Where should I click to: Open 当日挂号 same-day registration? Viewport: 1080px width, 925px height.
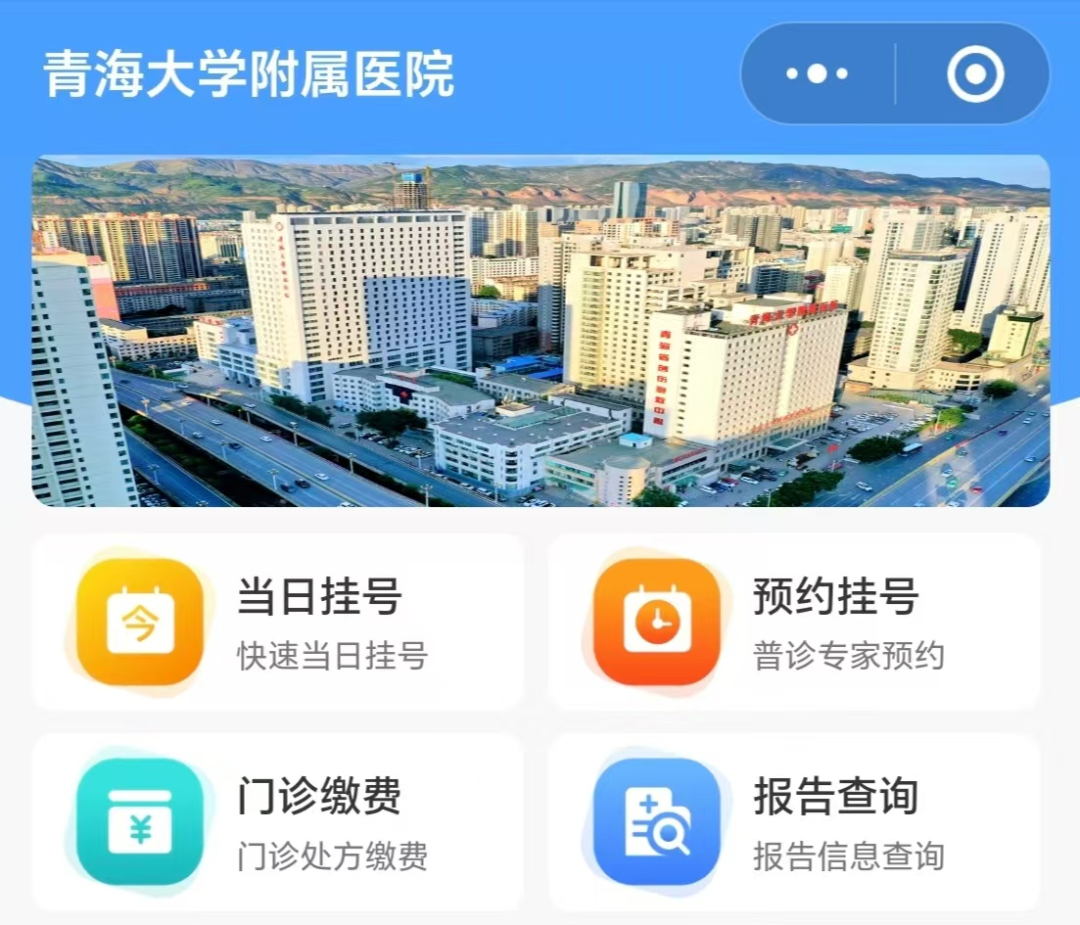(278, 622)
